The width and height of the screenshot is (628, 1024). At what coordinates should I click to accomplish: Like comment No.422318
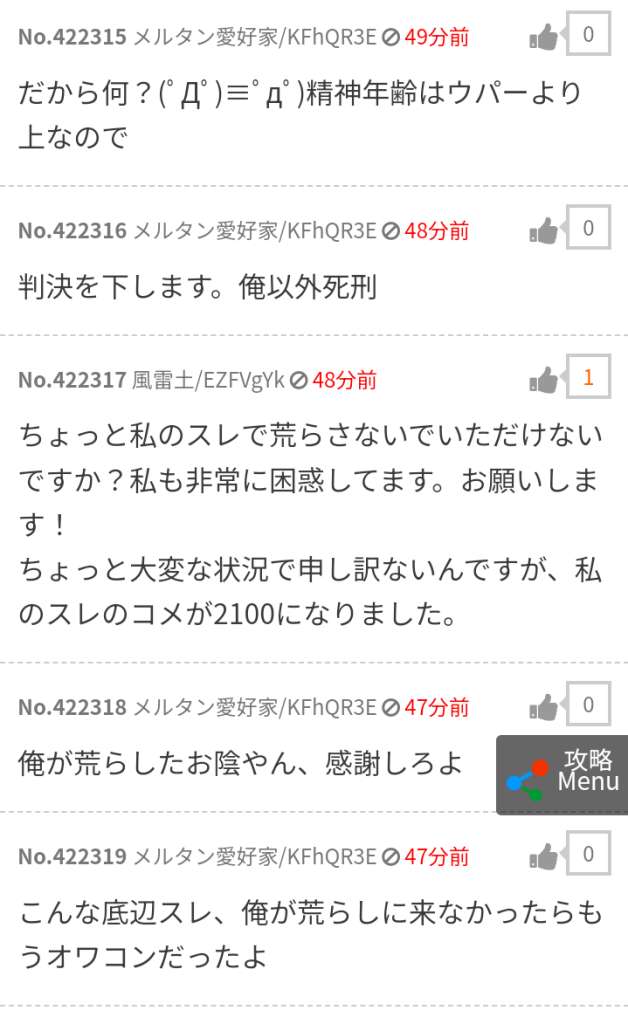(544, 708)
